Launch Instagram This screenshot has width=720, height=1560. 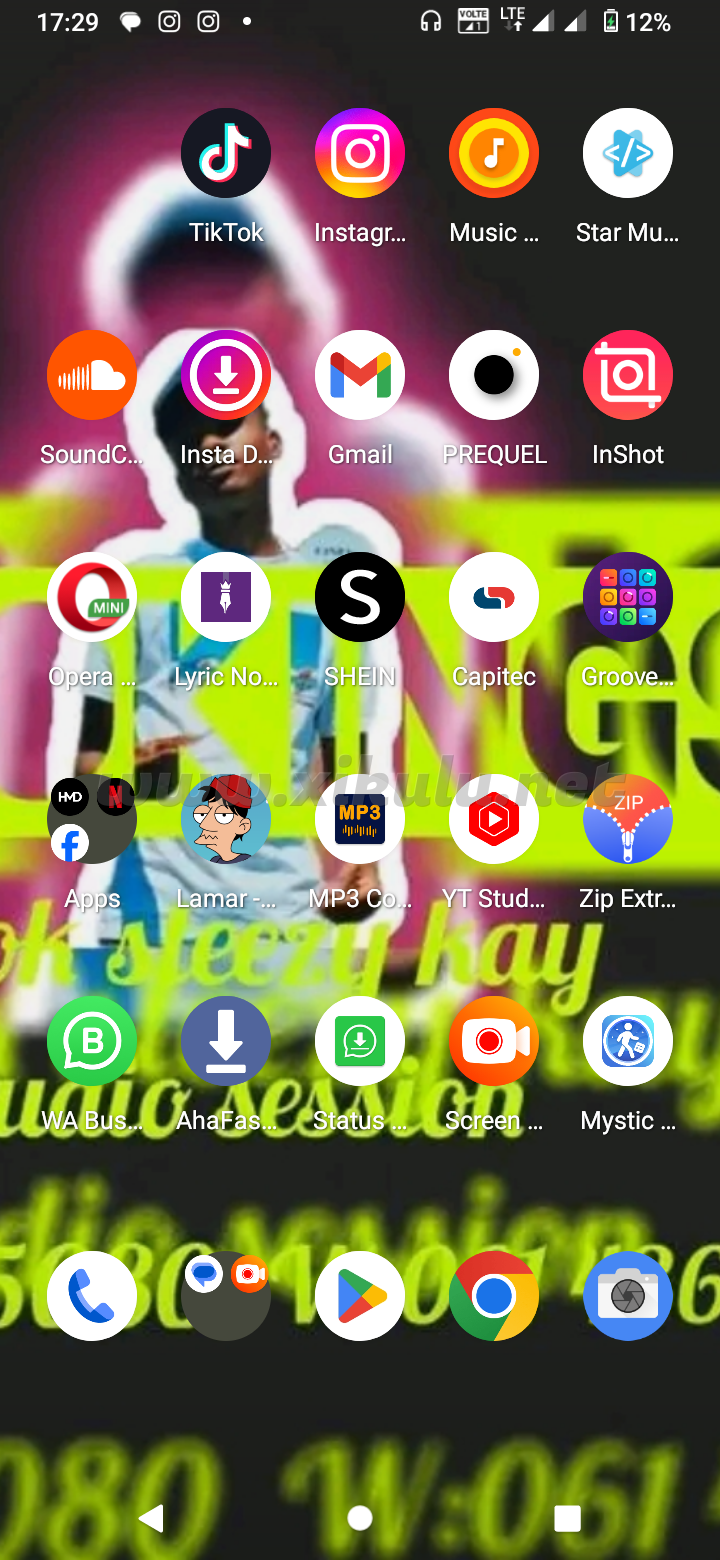(x=360, y=153)
